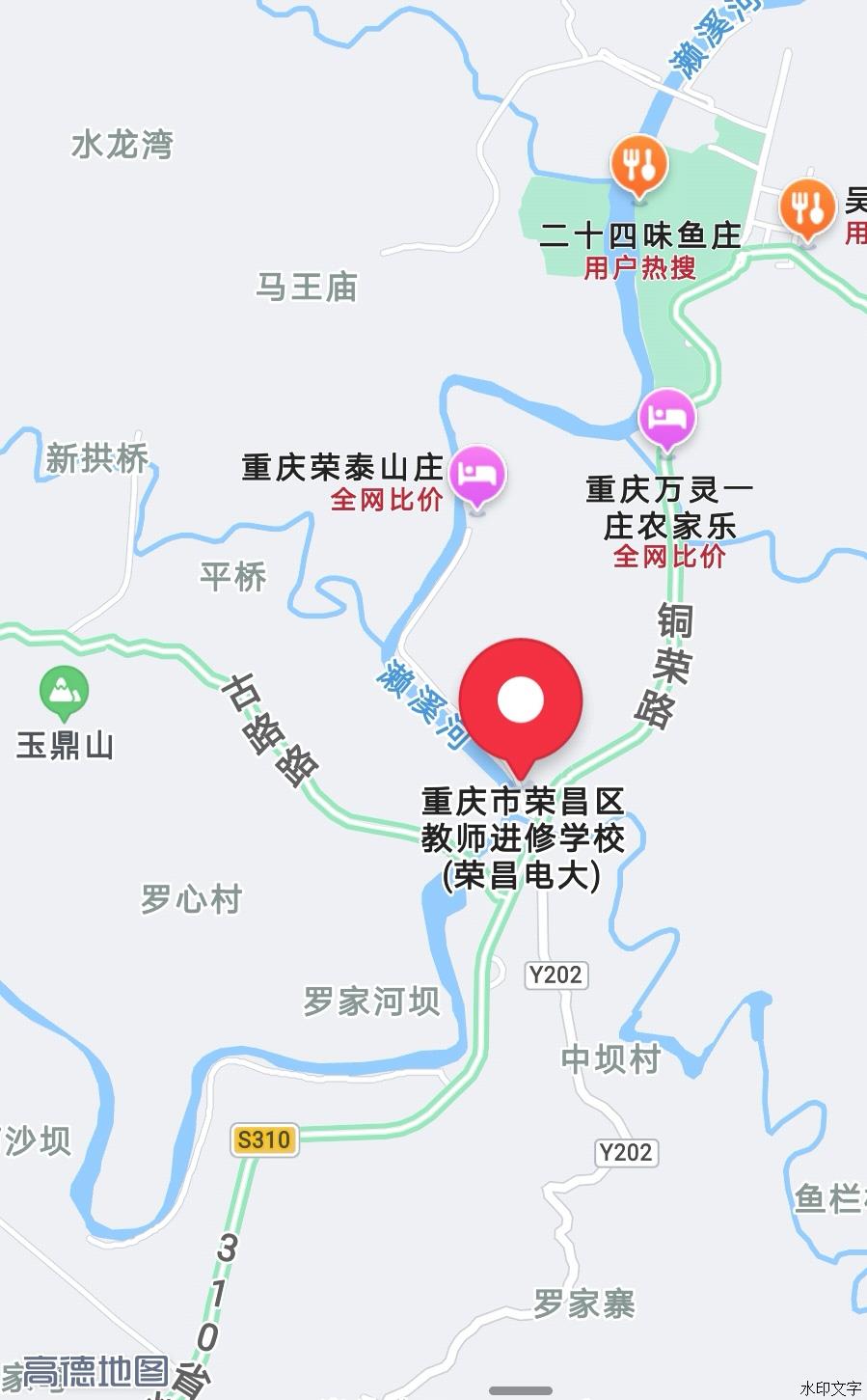
Task: Click the lower Y202 road shield near 鱼栏村
Action: coord(625,1150)
